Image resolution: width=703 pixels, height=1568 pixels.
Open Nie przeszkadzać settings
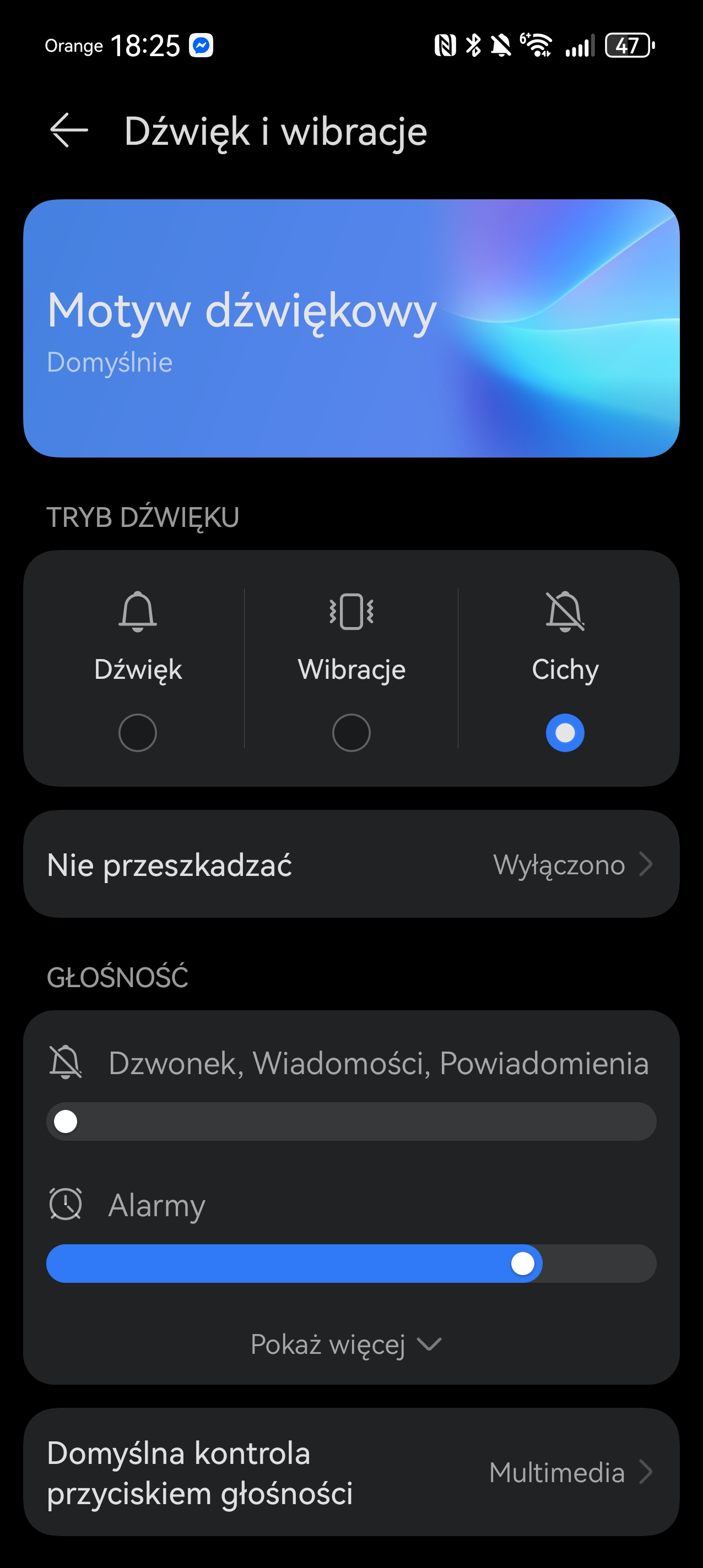pos(351,864)
